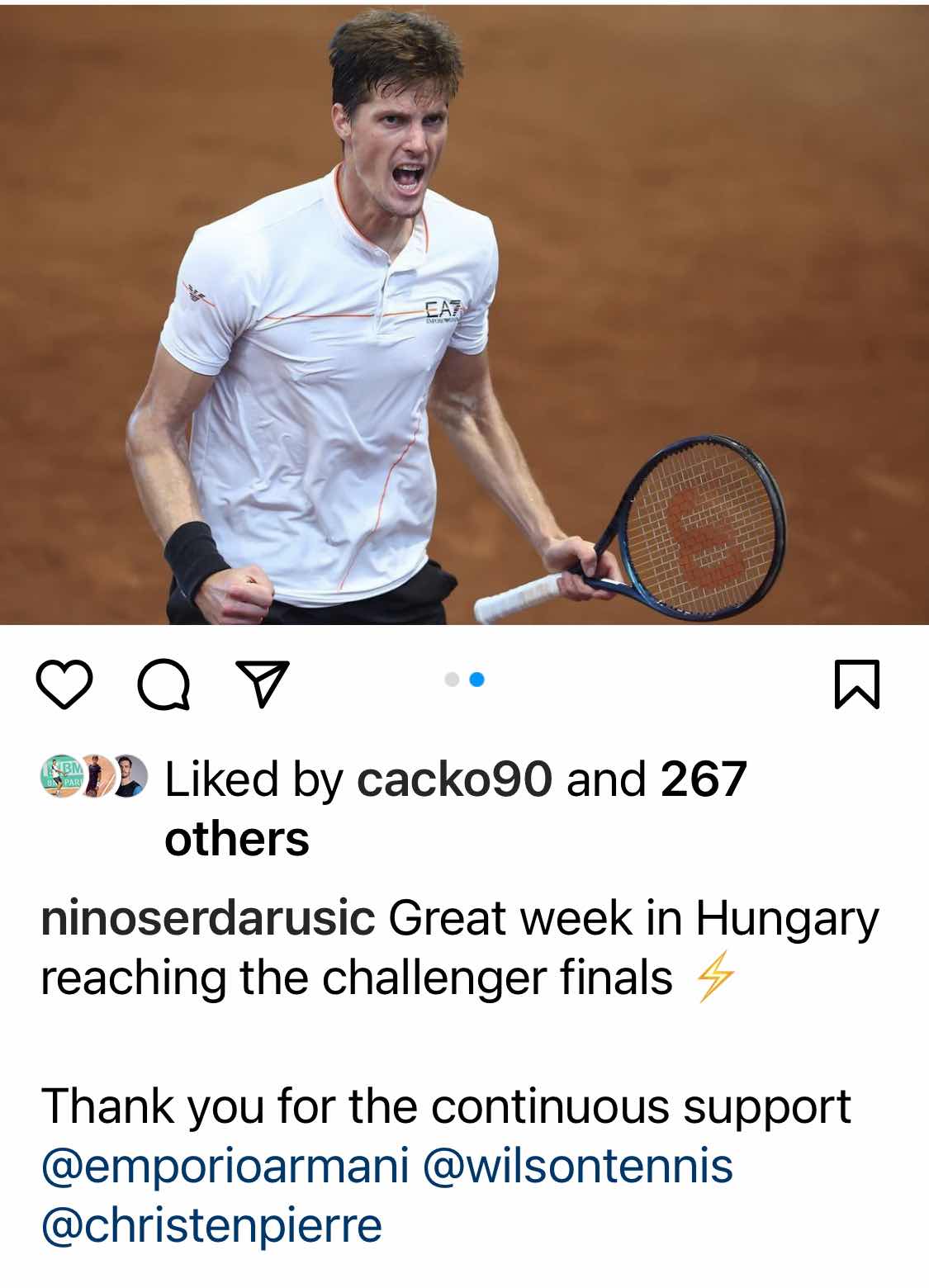Share this post via the paper plane icon

click(x=263, y=684)
